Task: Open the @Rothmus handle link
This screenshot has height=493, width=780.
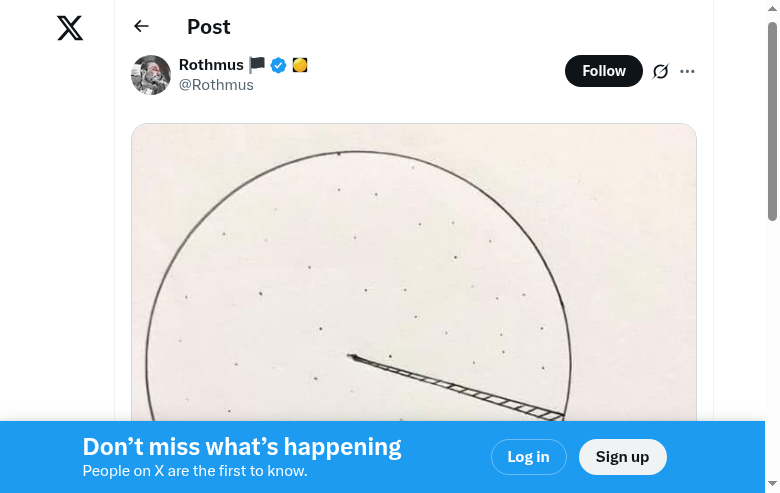Action: pyautogui.click(x=216, y=85)
